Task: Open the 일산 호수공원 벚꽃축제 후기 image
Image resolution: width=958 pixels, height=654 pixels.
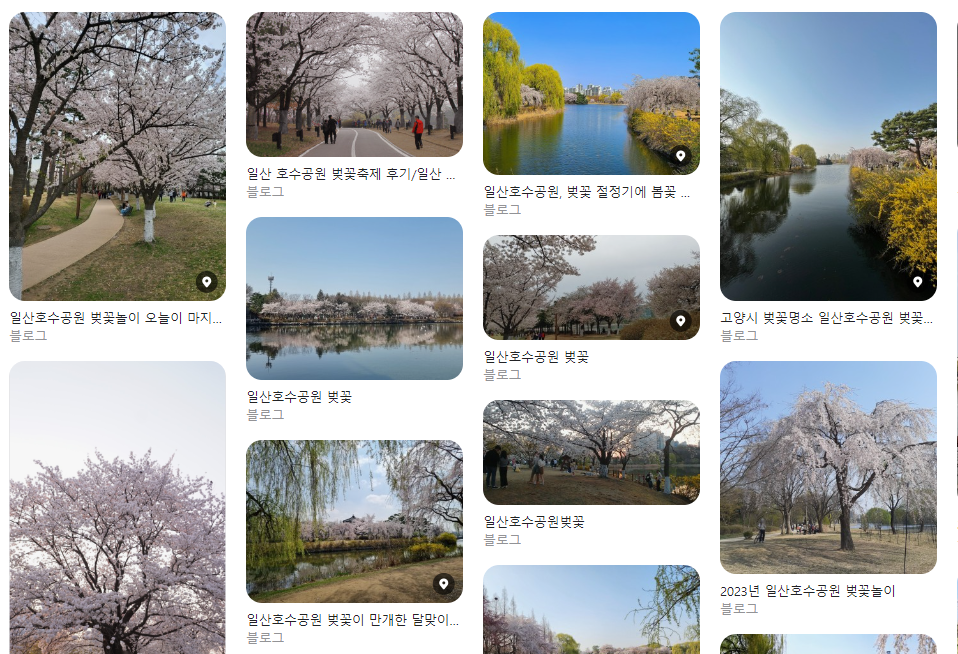Action: (x=354, y=84)
